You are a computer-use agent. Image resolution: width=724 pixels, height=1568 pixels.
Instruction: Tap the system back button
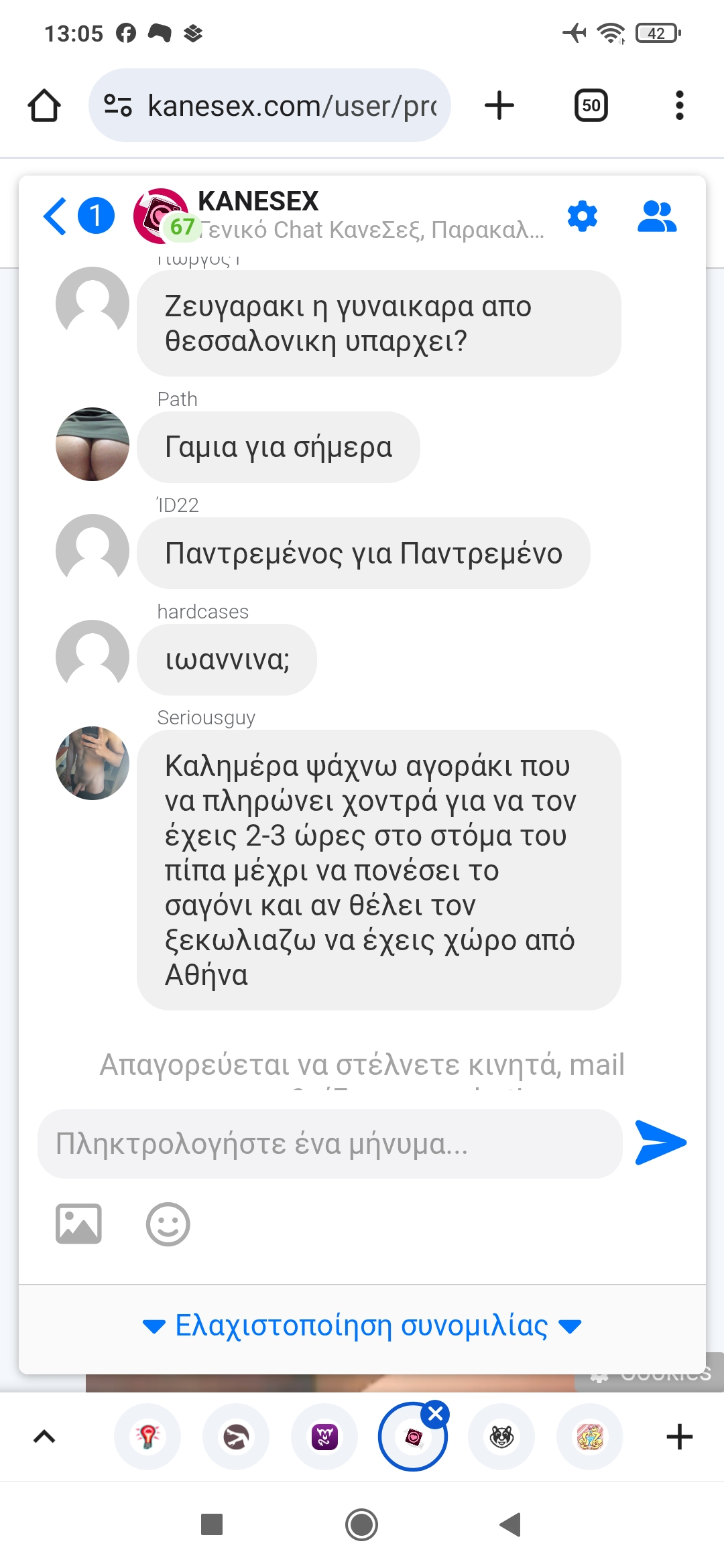pyautogui.click(x=511, y=1524)
